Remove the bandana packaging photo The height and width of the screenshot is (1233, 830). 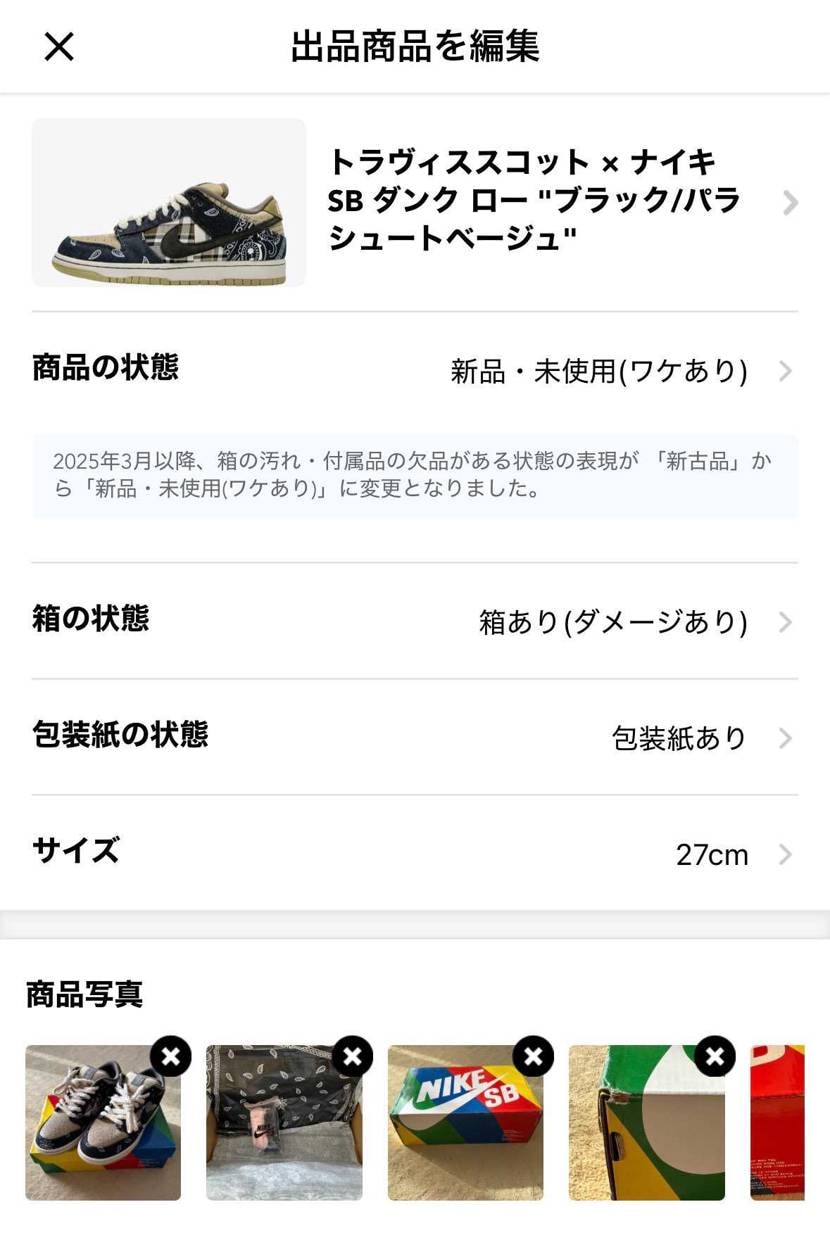(352, 1054)
